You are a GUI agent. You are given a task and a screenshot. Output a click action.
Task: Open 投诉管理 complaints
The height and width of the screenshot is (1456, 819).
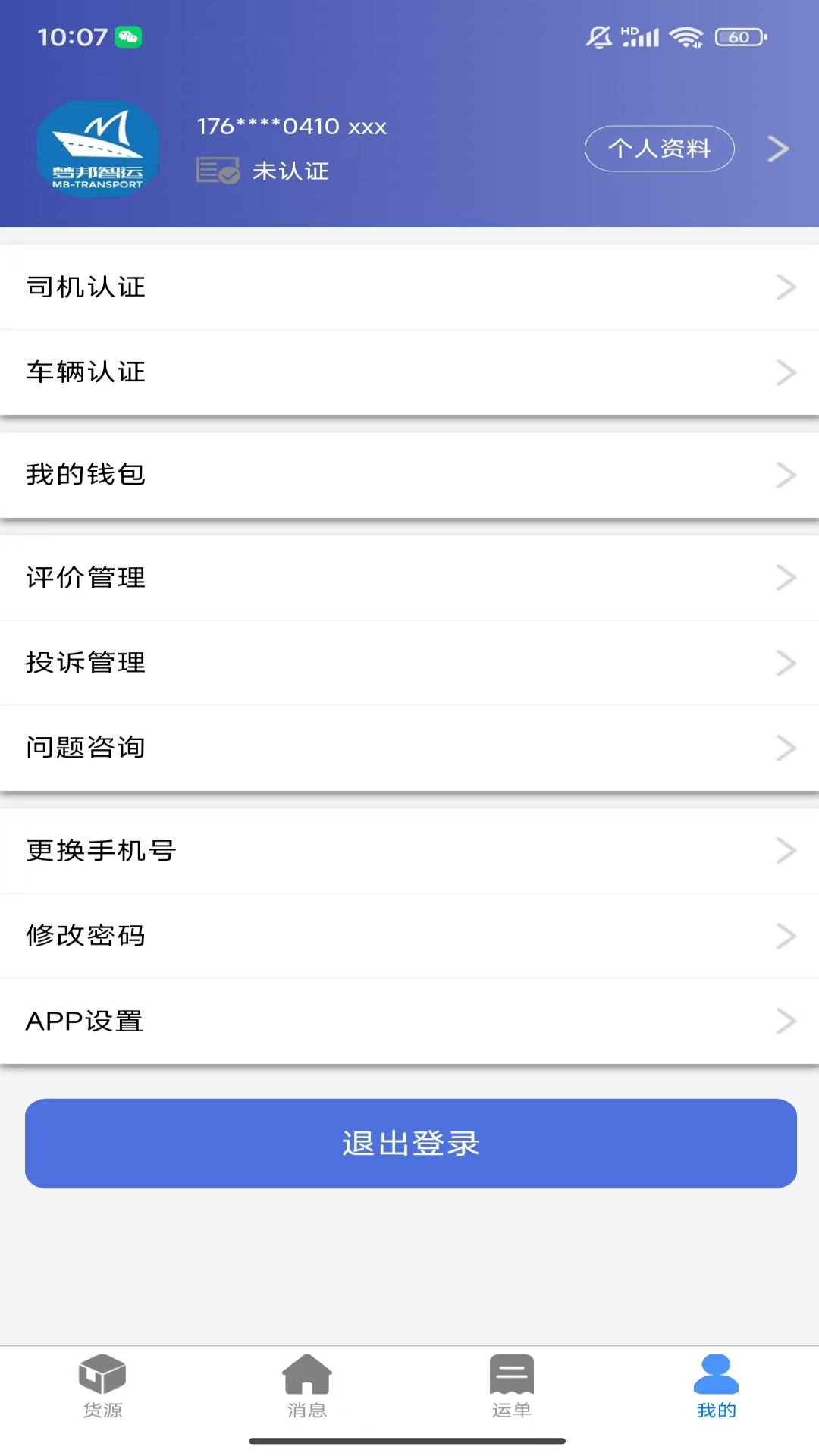coord(409,663)
